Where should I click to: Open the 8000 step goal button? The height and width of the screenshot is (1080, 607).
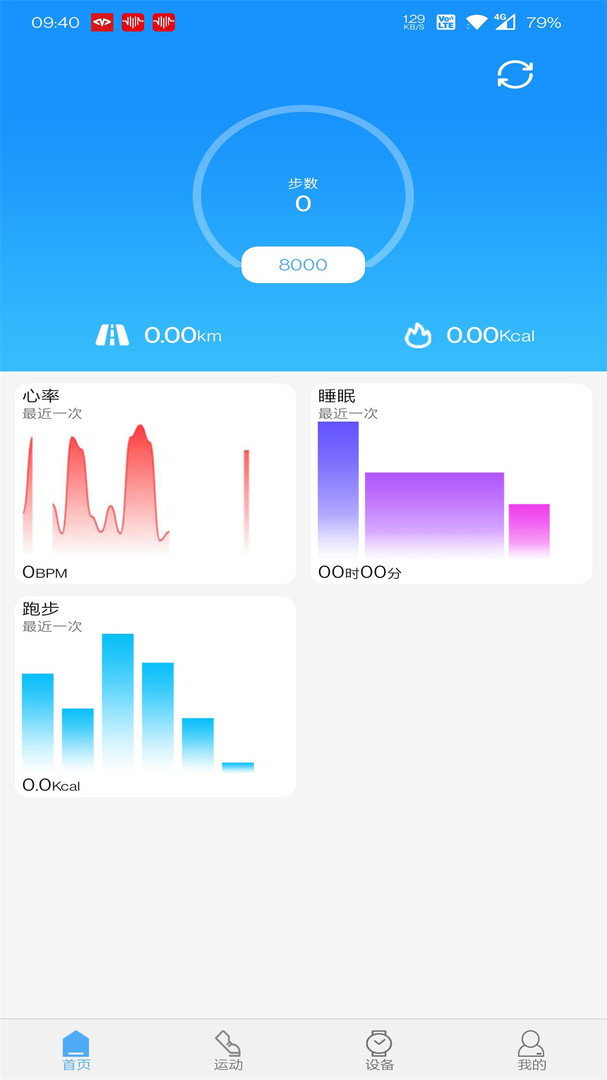pos(303,265)
